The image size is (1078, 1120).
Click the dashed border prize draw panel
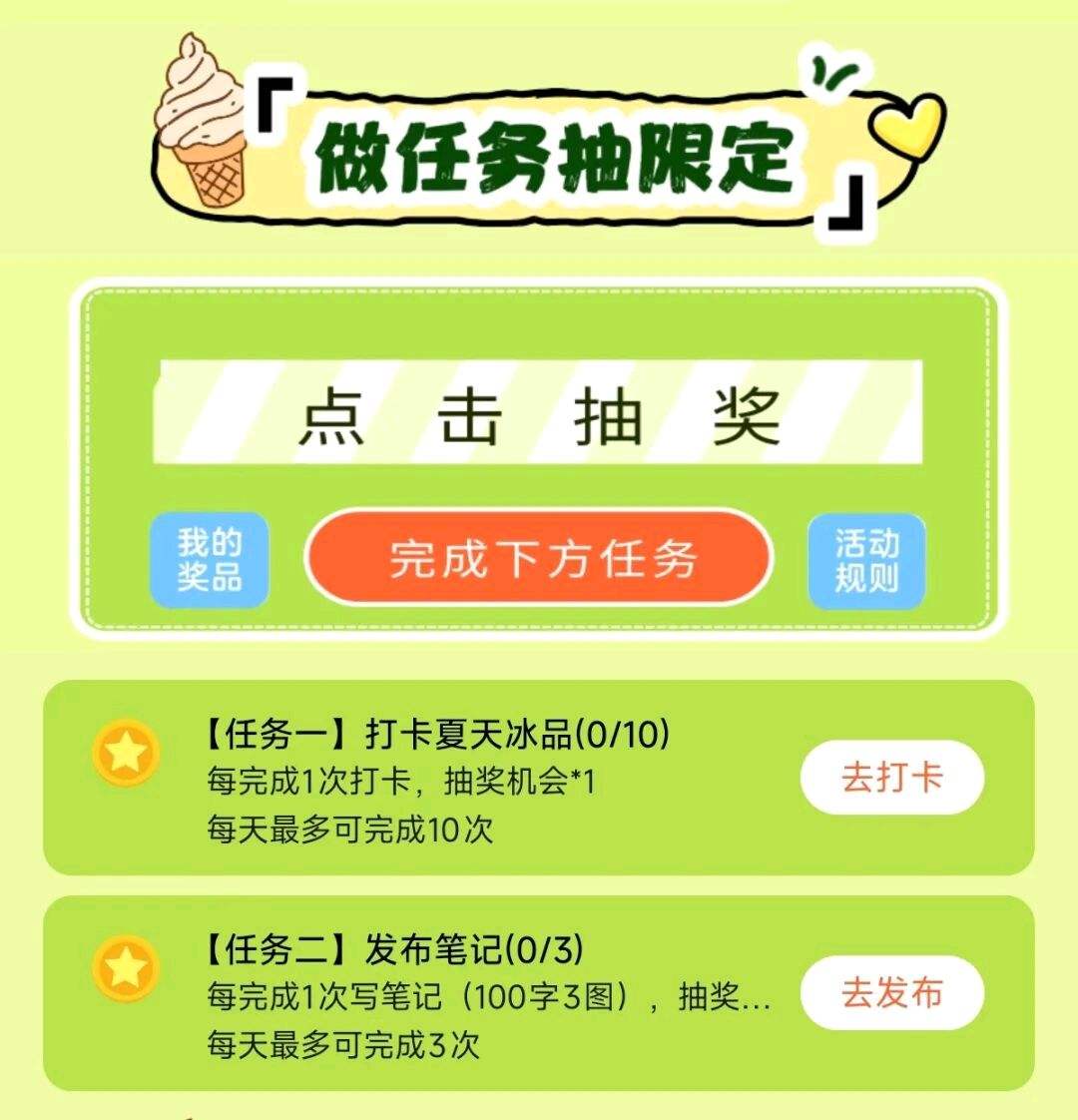pyautogui.click(x=539, y=459)
